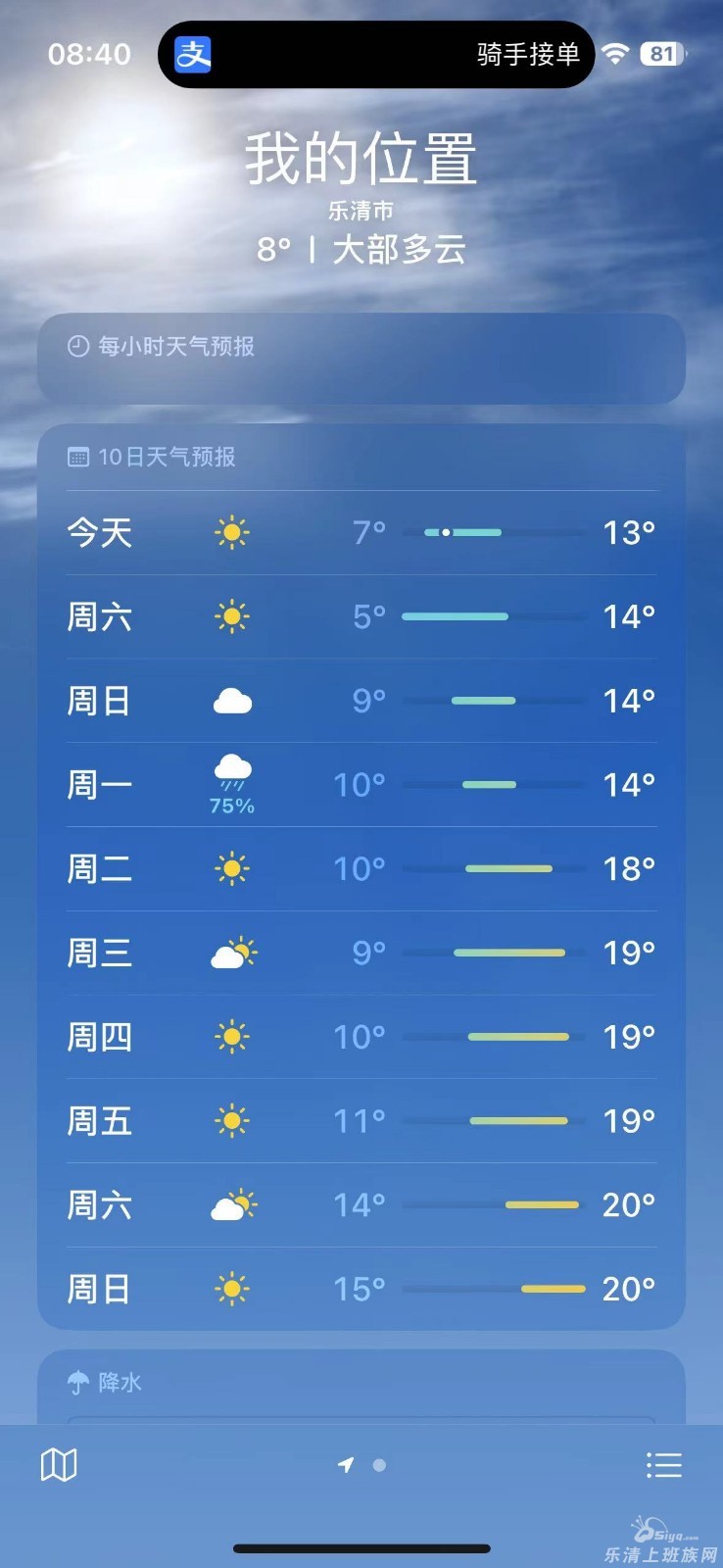Tap the page indicator dot for next location

click(x=380, y=1465)
